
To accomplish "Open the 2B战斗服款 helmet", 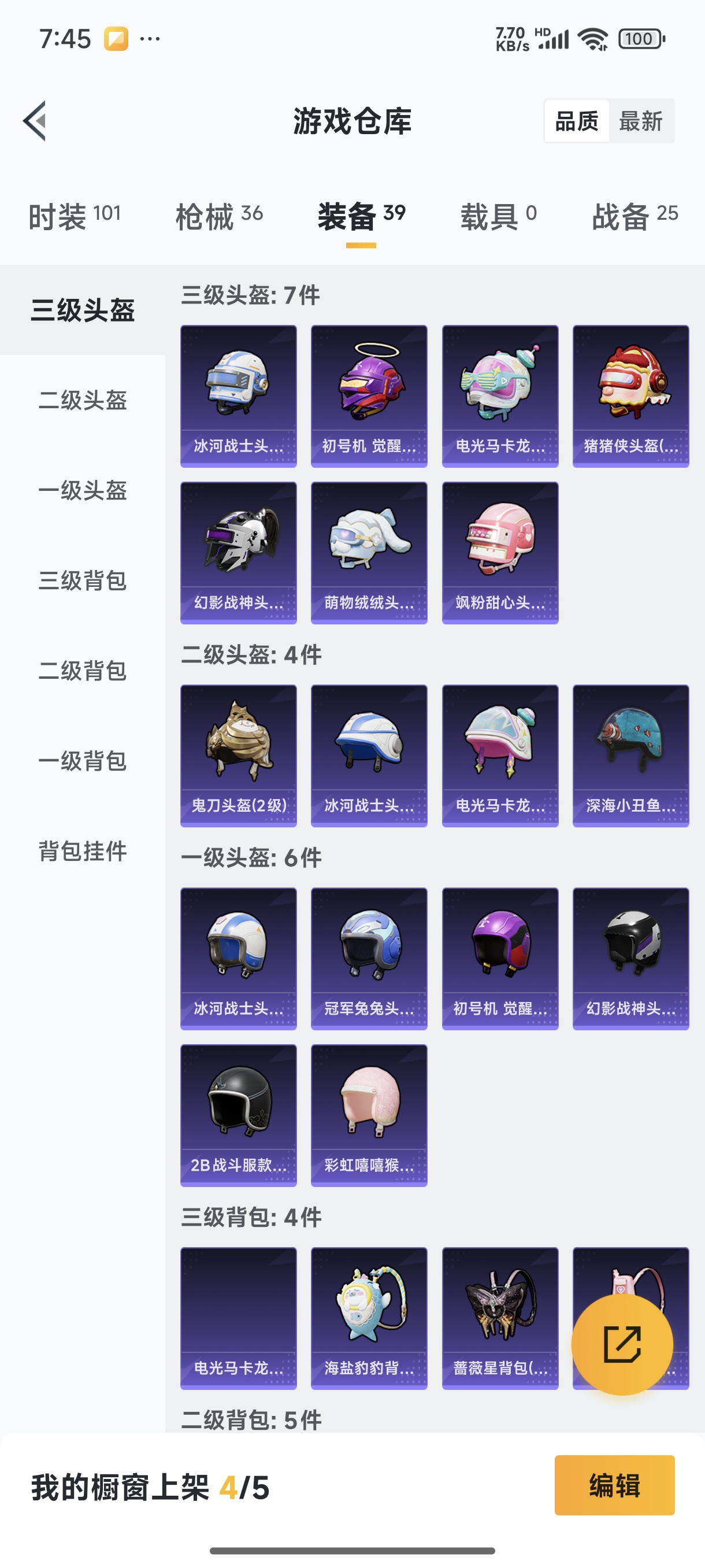I will pos(239,1115).
